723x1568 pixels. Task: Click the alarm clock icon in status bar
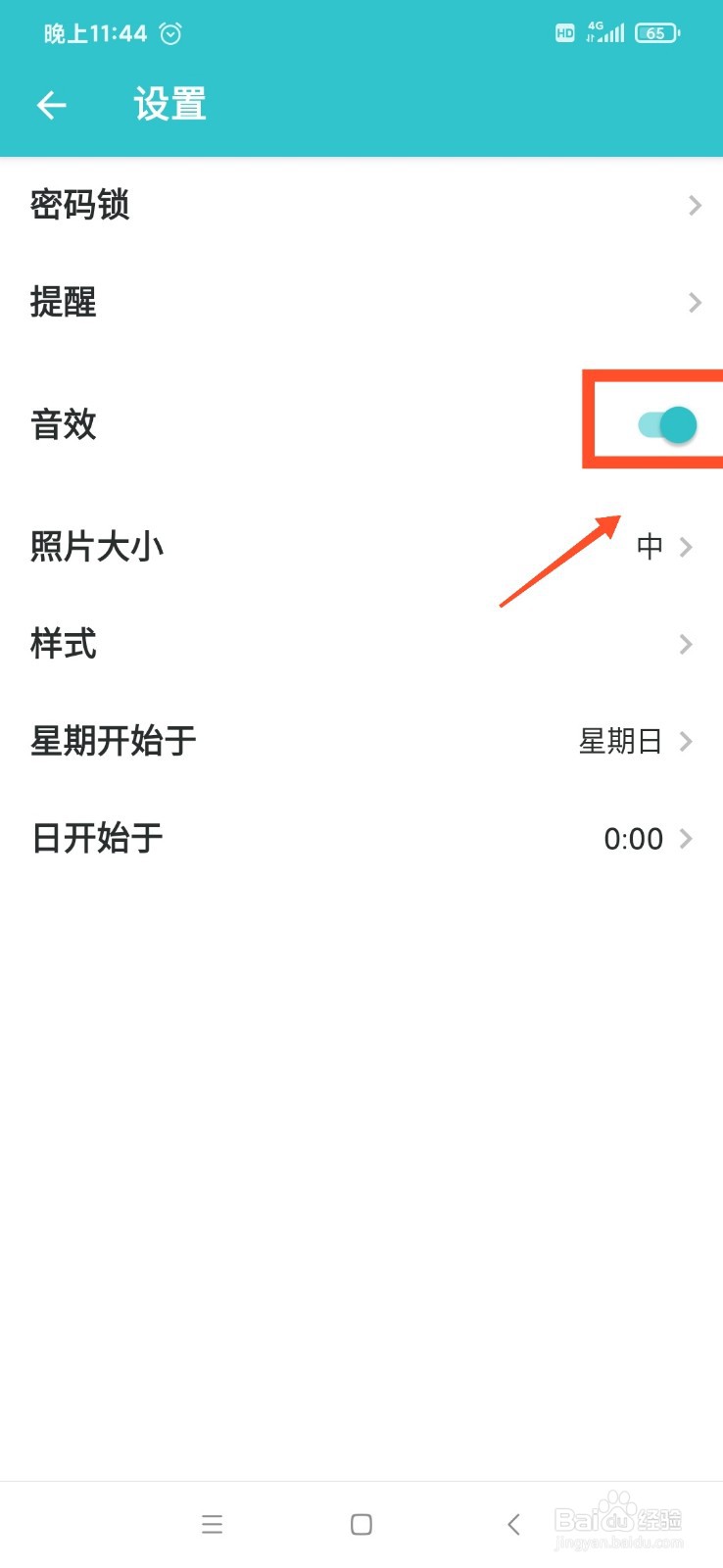[x=170, y=32]
